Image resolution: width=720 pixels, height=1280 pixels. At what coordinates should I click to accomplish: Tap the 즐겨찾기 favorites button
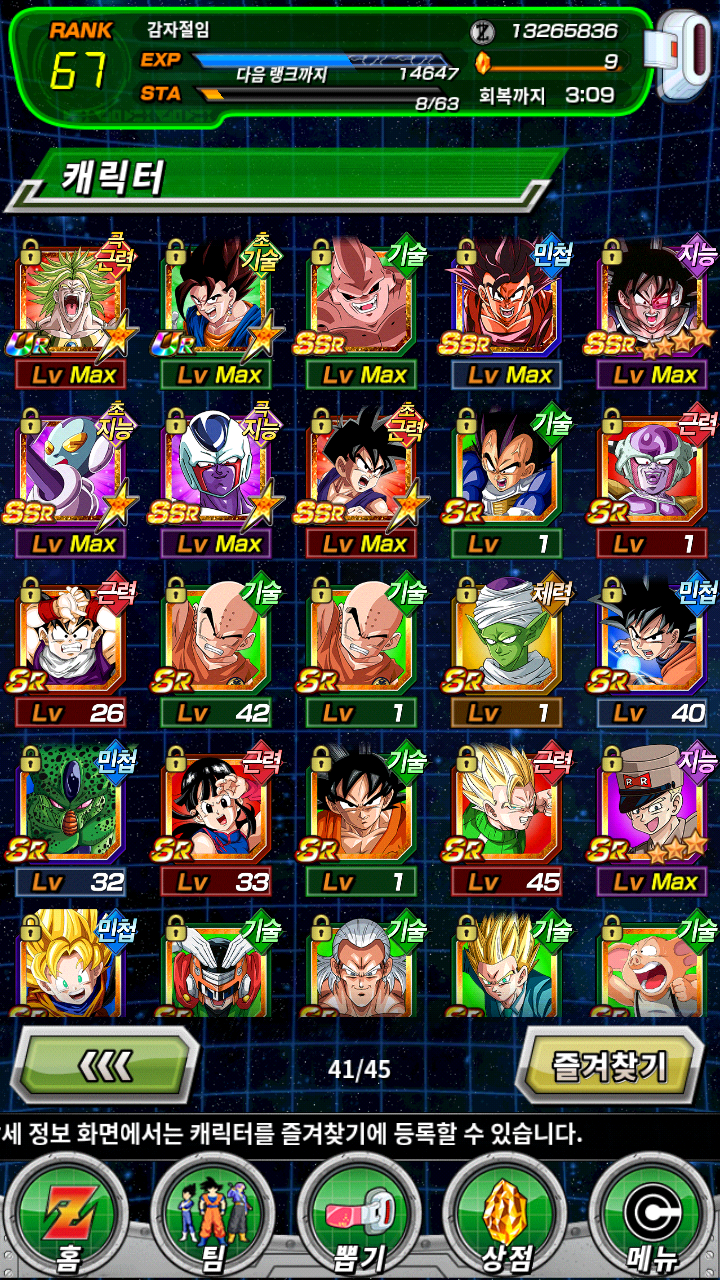(609, 1065)
